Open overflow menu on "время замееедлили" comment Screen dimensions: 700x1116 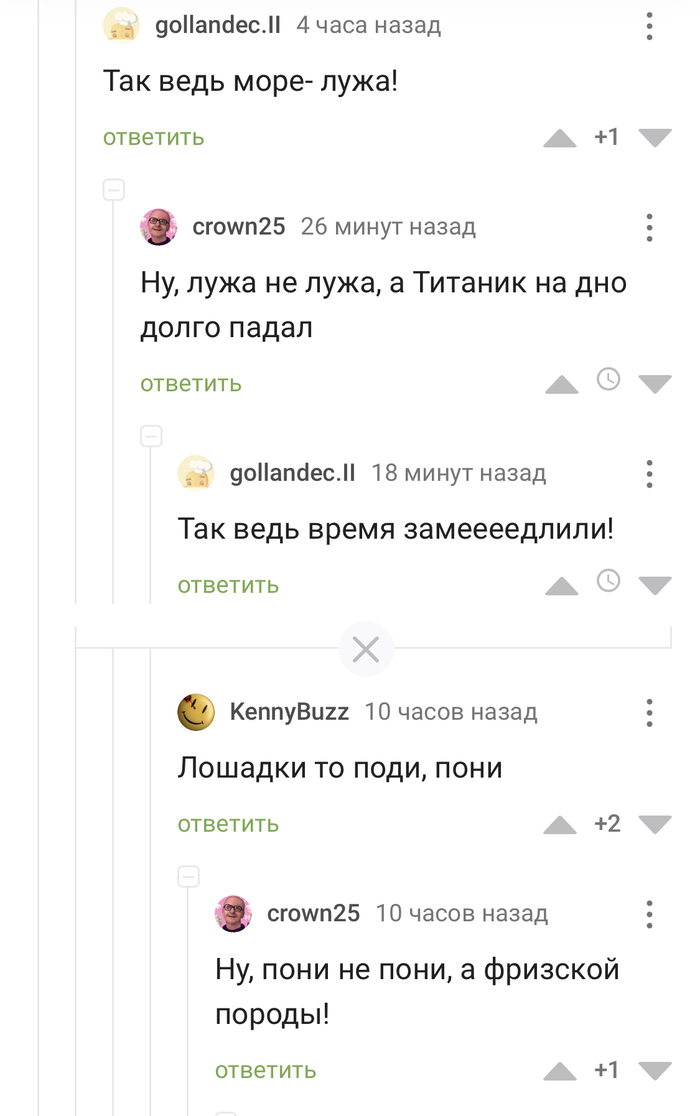tap(650, 473)
